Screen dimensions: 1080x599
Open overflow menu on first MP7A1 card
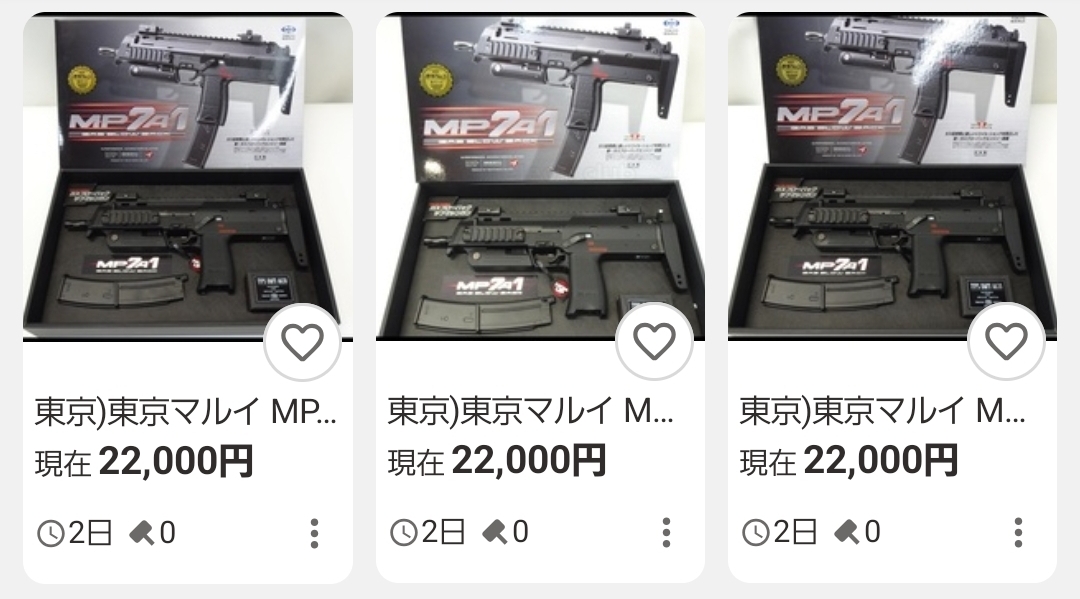(314, 533)
